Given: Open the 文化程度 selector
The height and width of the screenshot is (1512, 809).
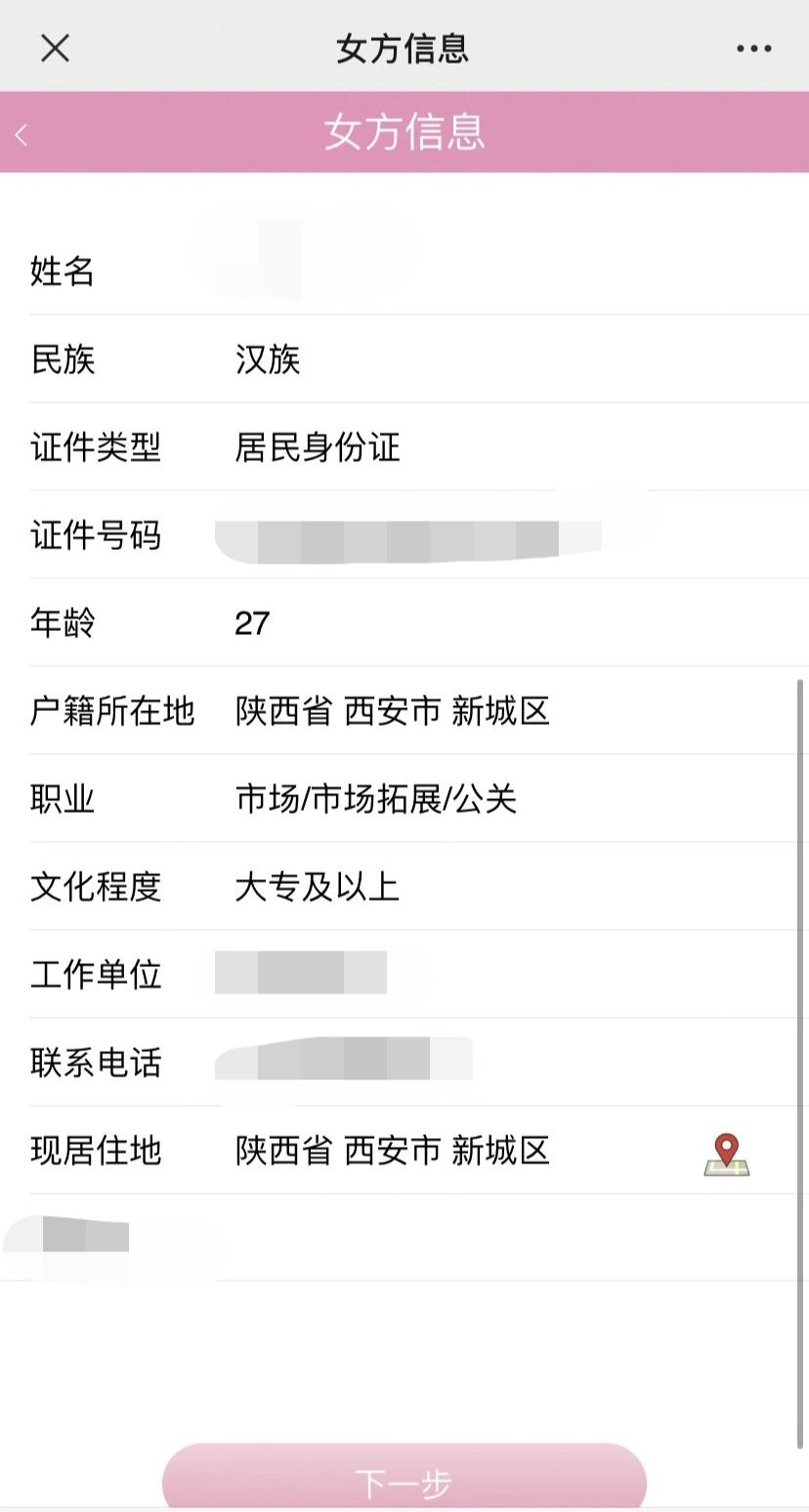Looking at the screenshot, I should pyautogui.click(x=318, y=887).
